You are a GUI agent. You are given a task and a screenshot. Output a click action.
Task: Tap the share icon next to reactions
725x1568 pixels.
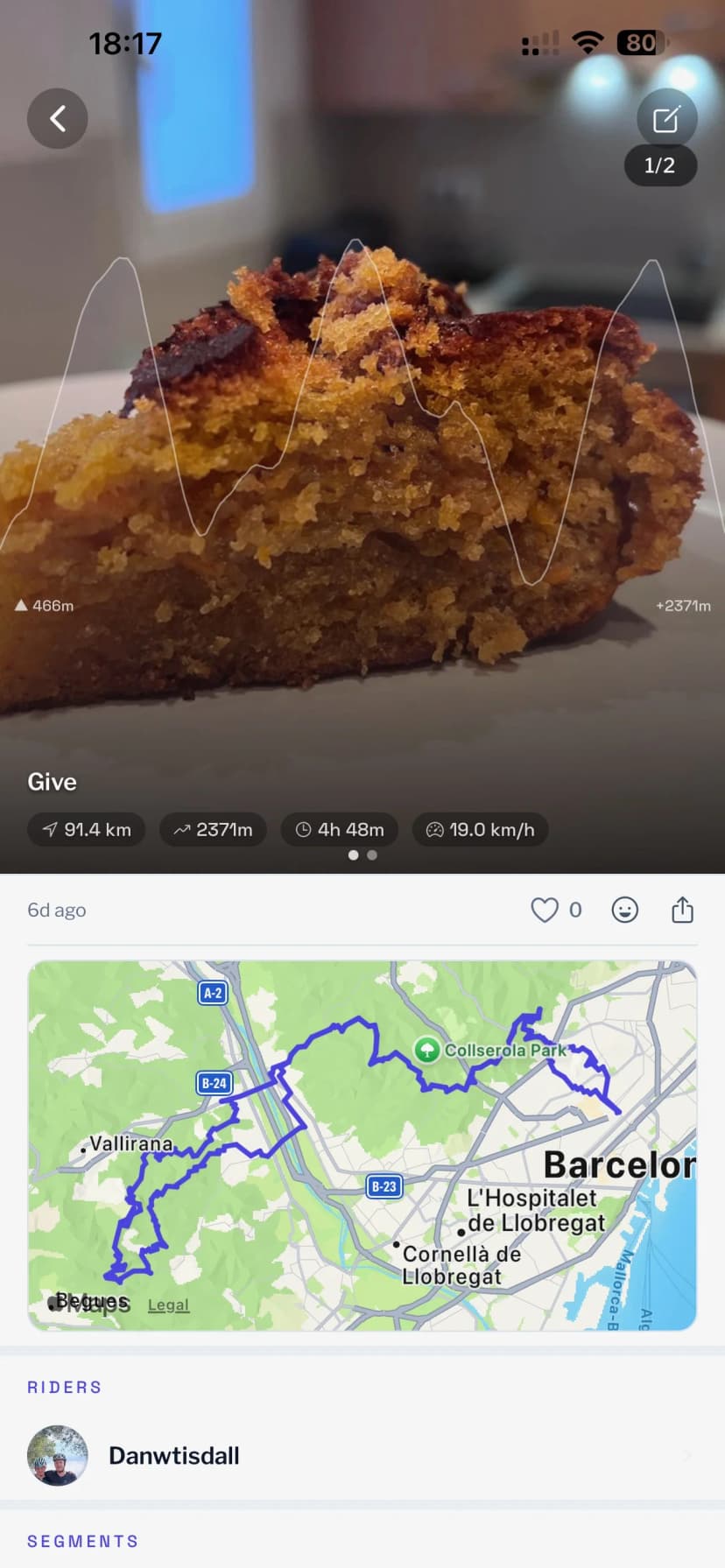pyautogui.click(x=682, y=910)
